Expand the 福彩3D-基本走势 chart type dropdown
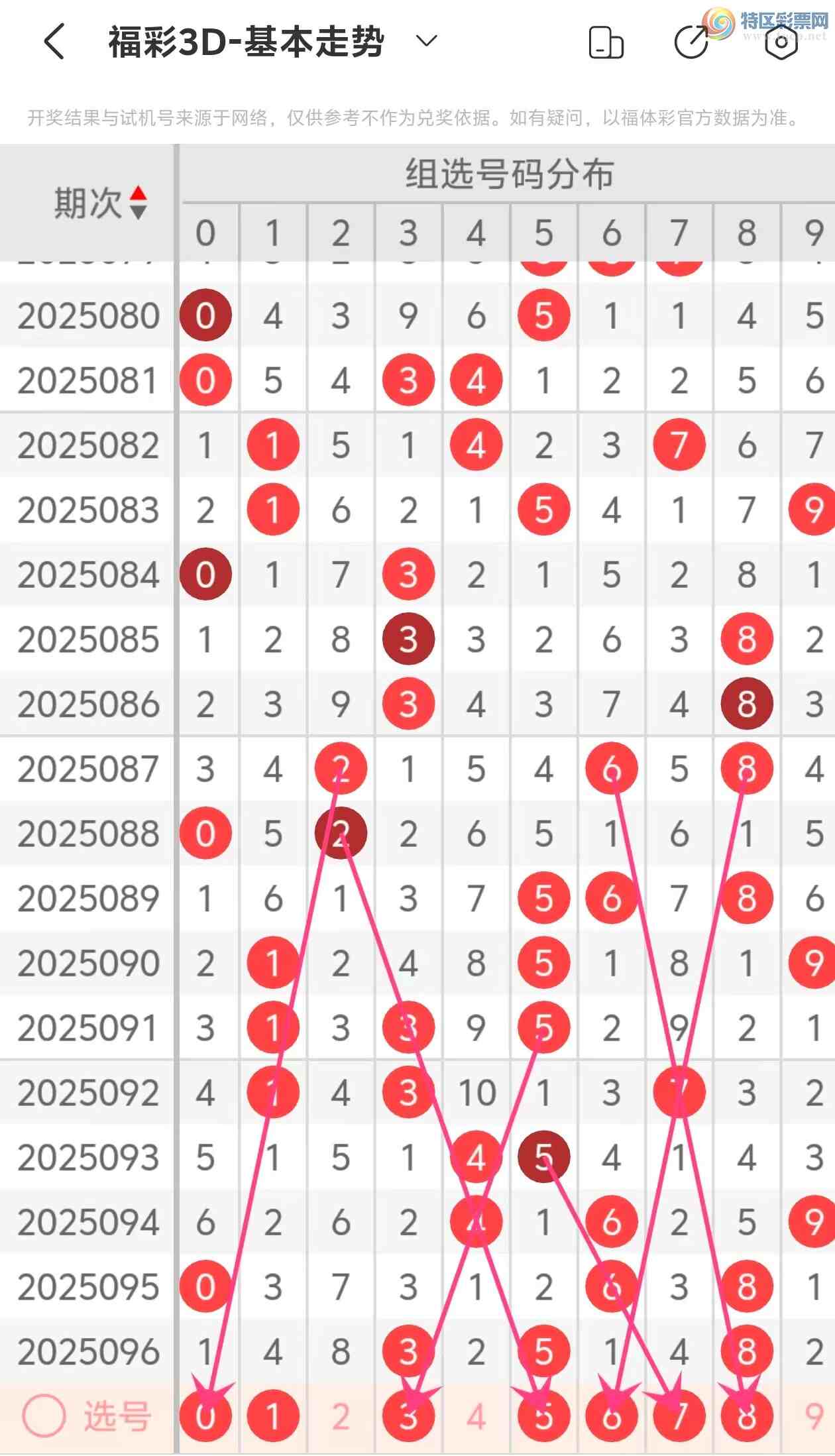This screenshot has width=835, height=1456. (426, 41)
